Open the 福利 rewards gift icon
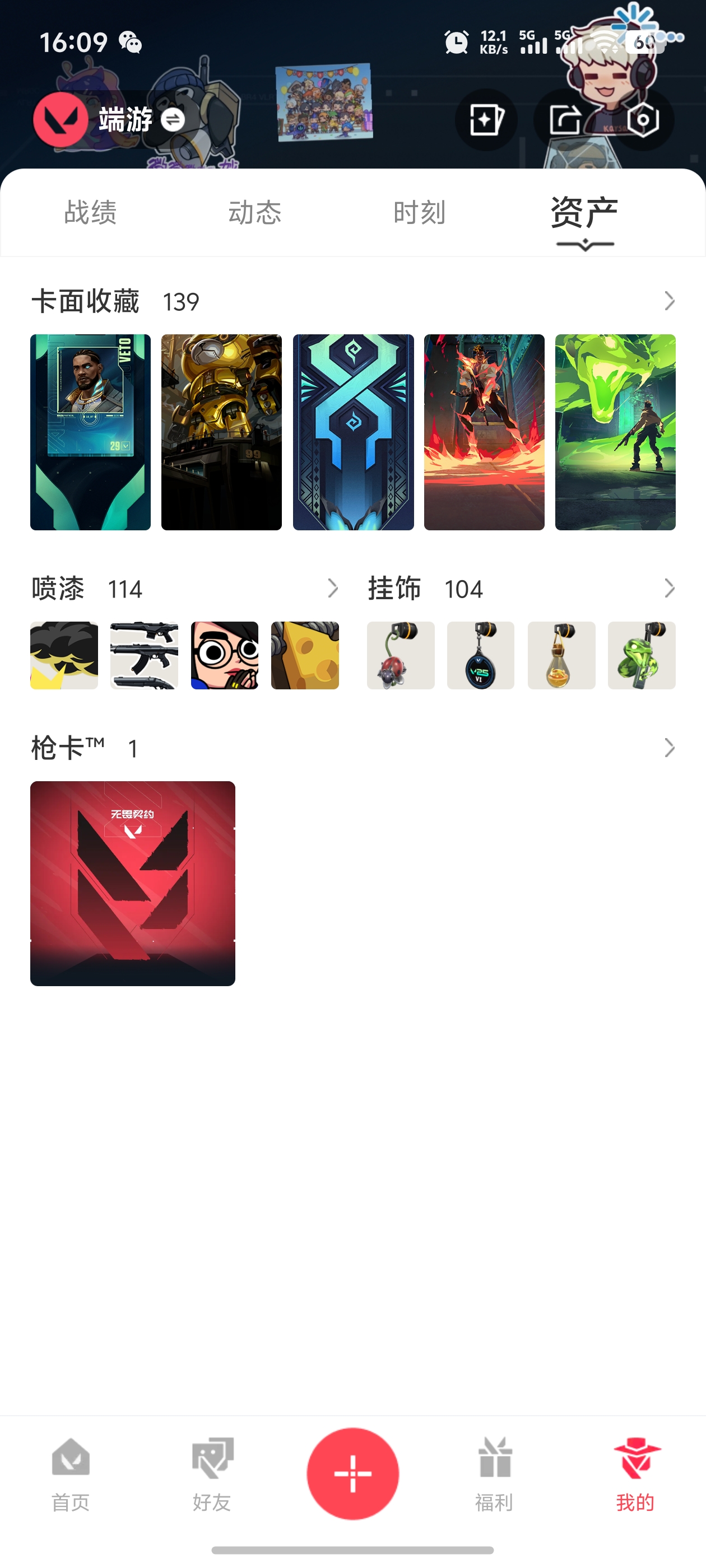The width and height of the screenshot is (706, 1568). (x=495, y=1468)
